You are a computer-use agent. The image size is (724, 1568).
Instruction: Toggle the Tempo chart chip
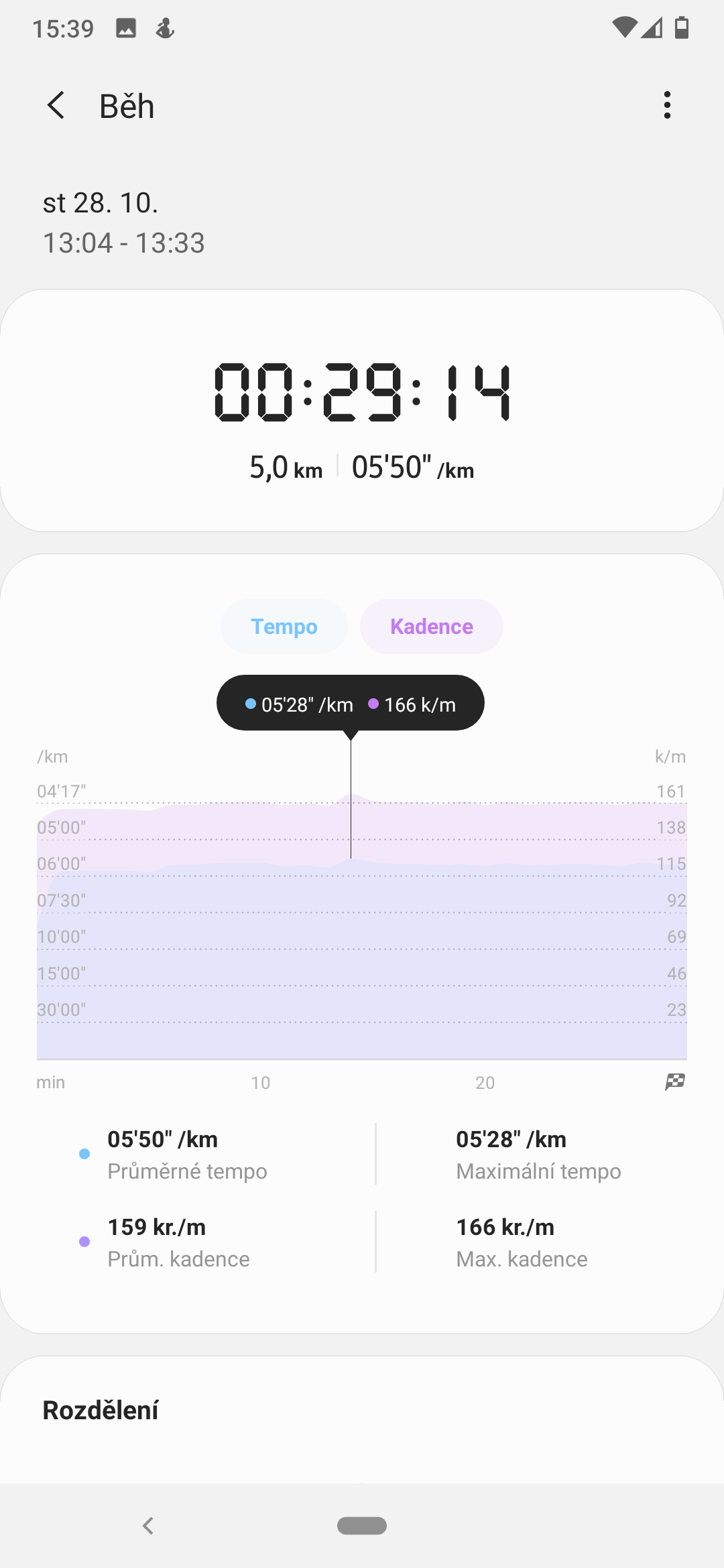pos(284,627)
